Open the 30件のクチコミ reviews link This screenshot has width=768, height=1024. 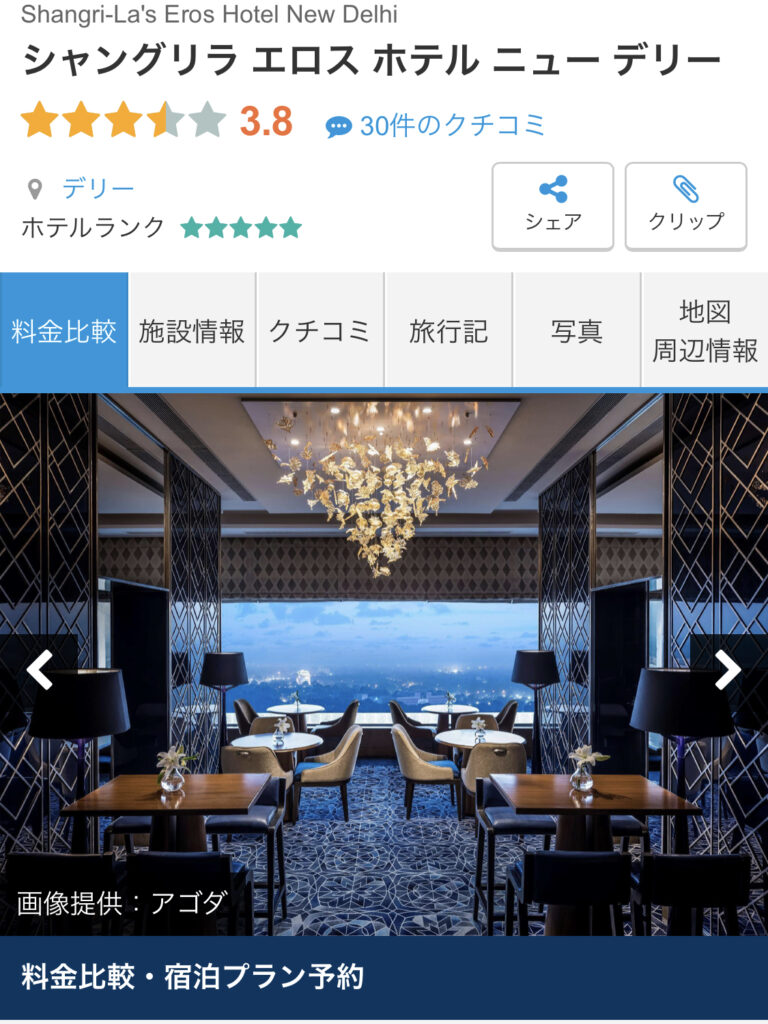[x=437, y=125]
